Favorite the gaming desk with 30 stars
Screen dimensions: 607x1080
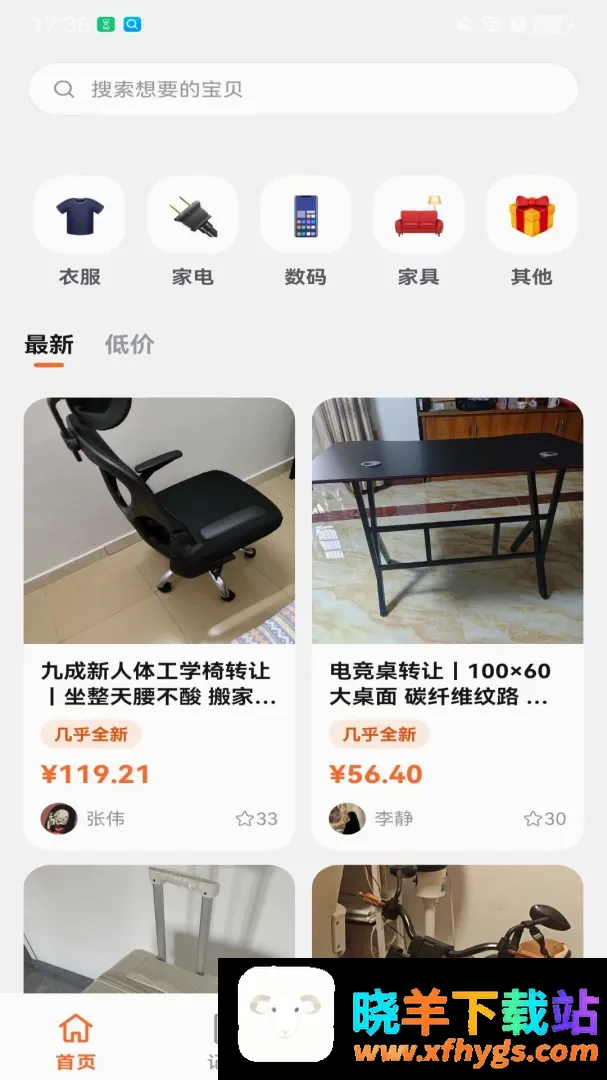click(545, 818)
